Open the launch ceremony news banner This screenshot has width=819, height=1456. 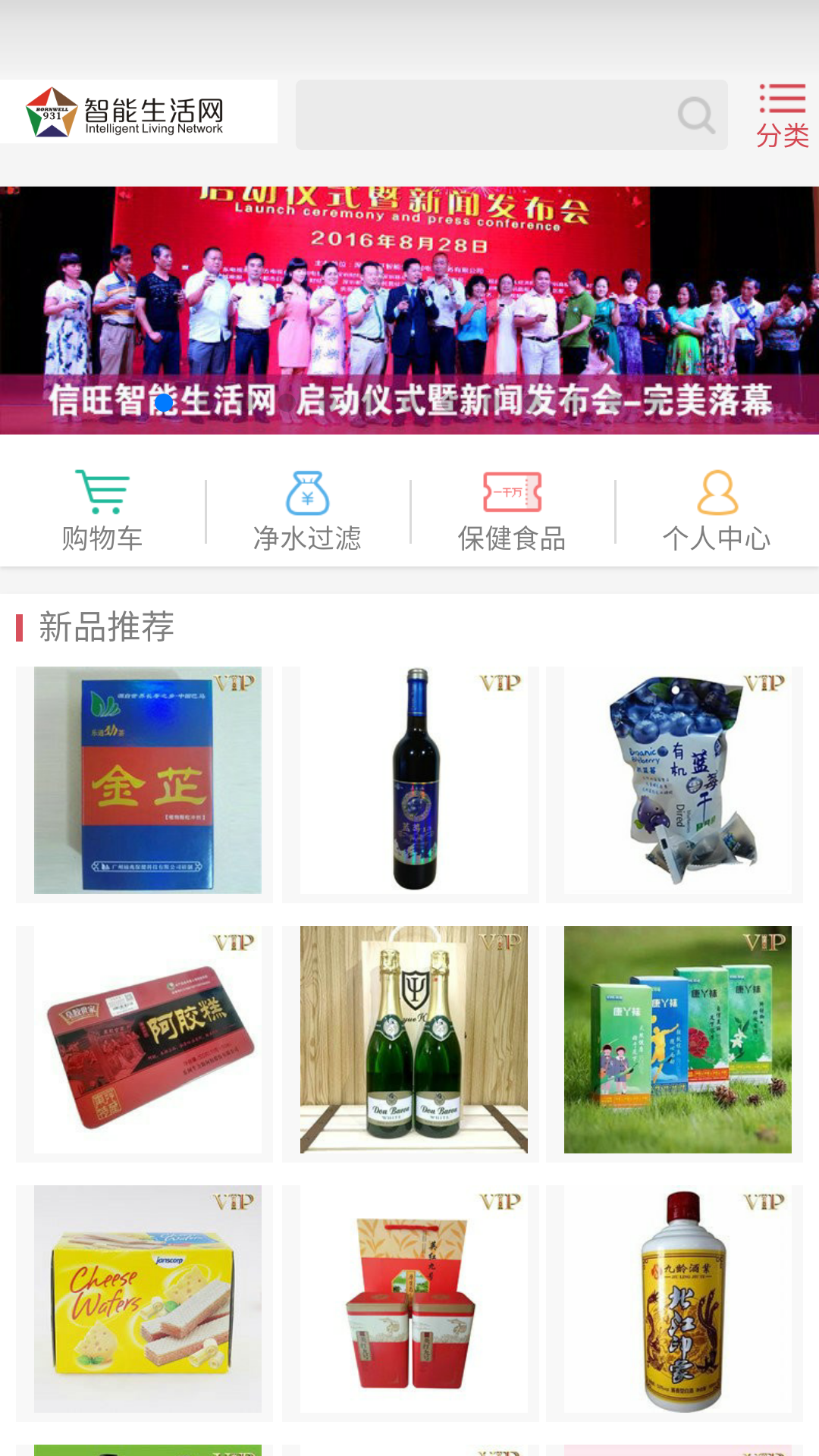pyautogui.click(x=409, y=309)
